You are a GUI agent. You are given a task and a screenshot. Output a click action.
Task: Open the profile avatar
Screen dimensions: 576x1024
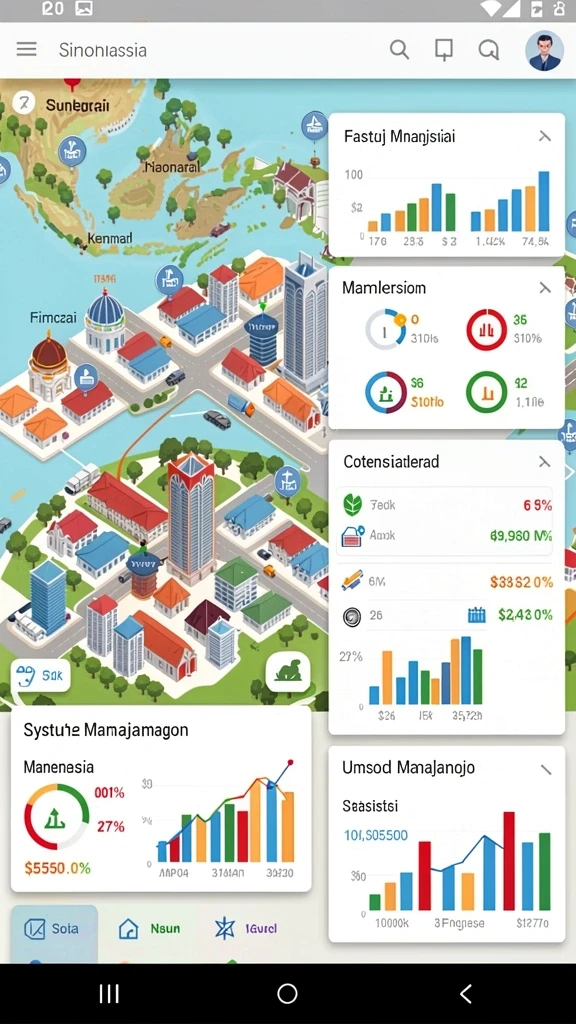(544, 50)
